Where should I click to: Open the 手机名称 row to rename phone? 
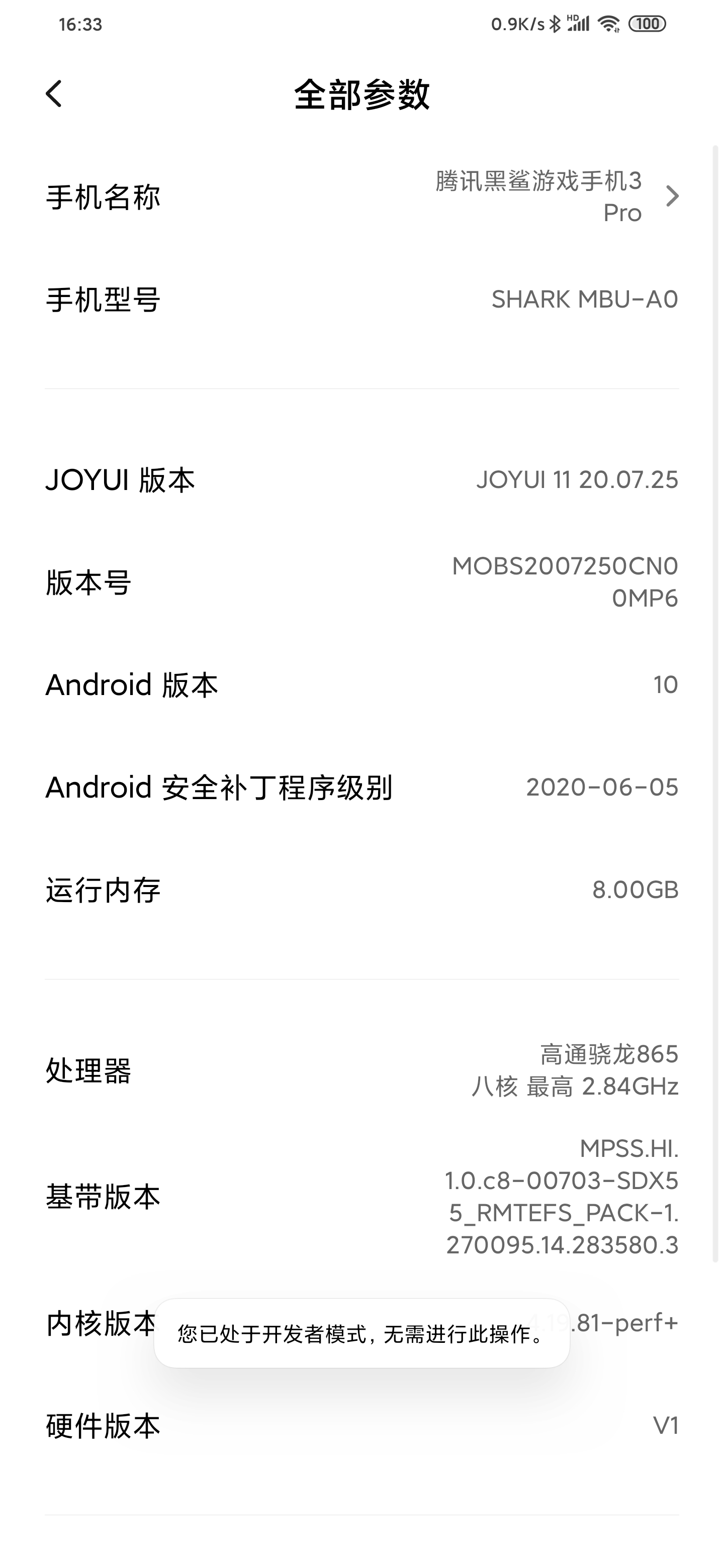pyautogui.click(x=361, y=197)
